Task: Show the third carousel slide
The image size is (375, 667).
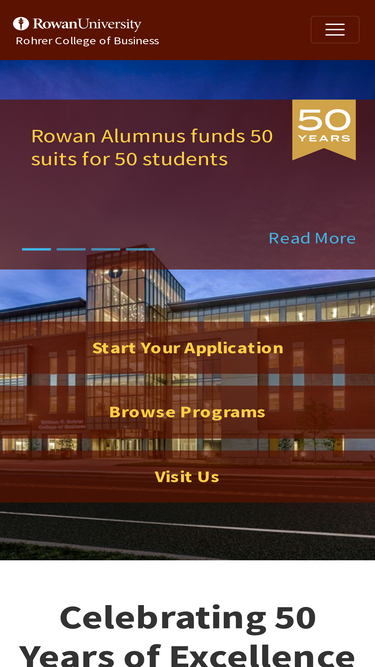Action: pos(106,249)
